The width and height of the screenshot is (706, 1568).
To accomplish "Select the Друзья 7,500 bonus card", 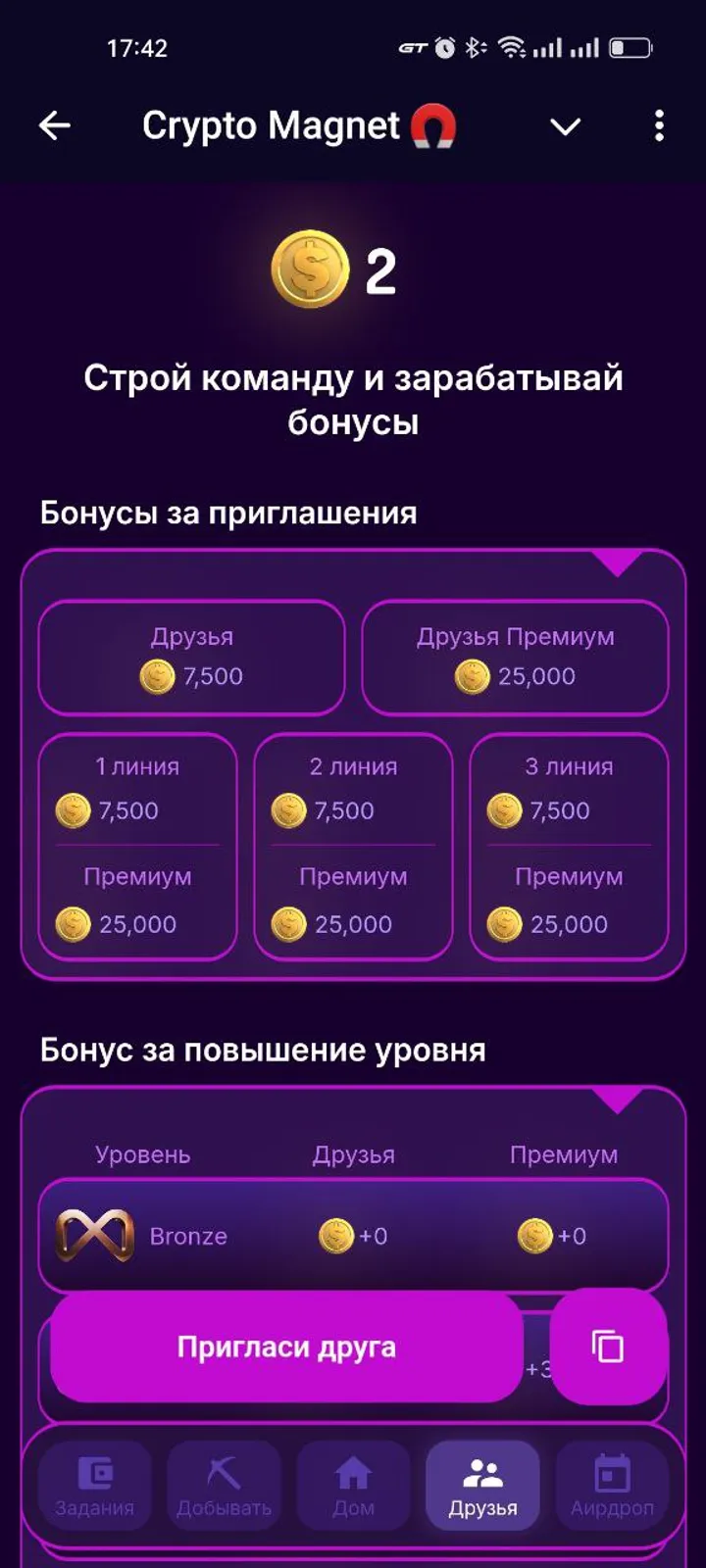I will tap(191, 657).
